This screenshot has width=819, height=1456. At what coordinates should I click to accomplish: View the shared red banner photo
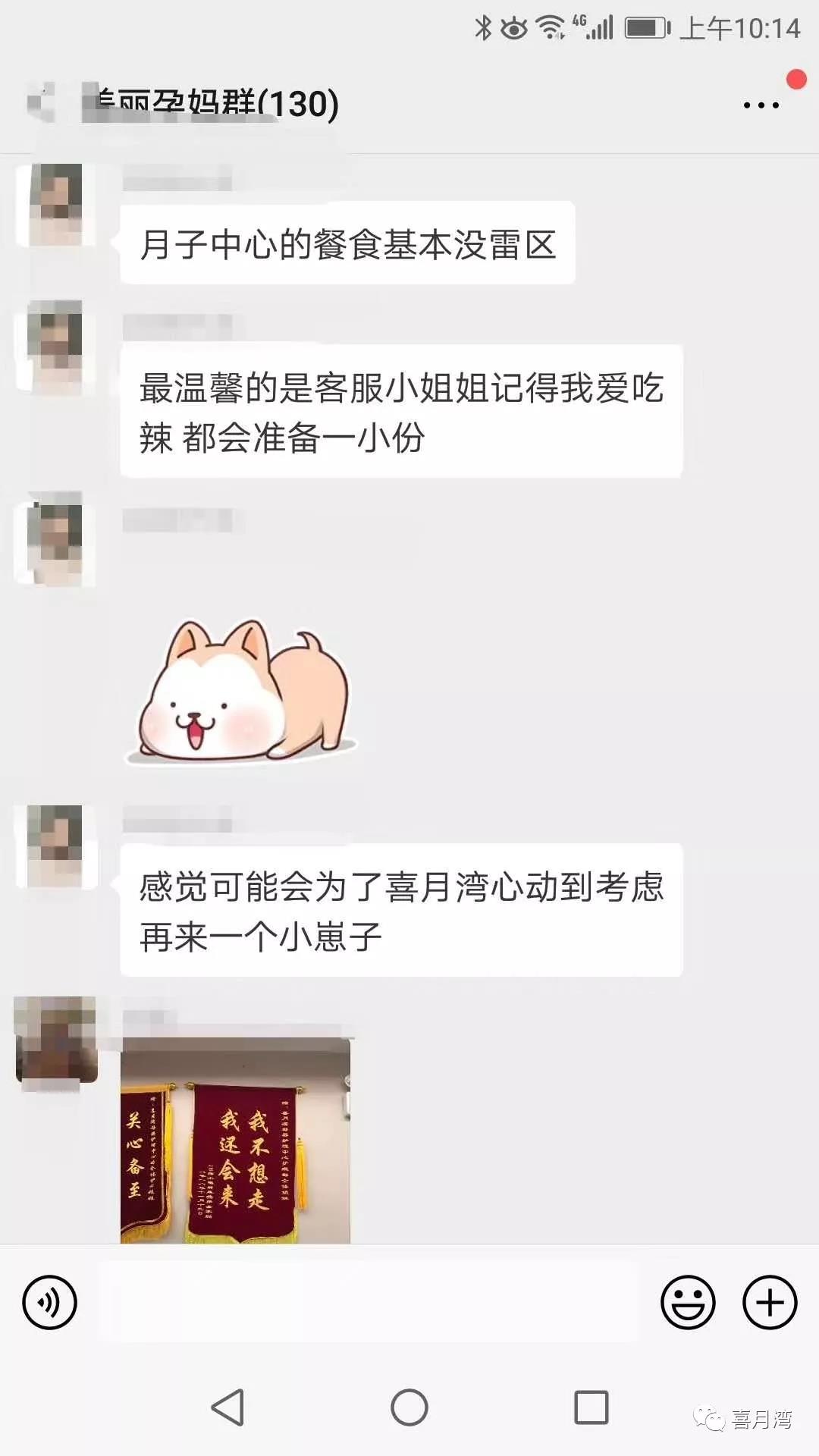(235, 1141)
